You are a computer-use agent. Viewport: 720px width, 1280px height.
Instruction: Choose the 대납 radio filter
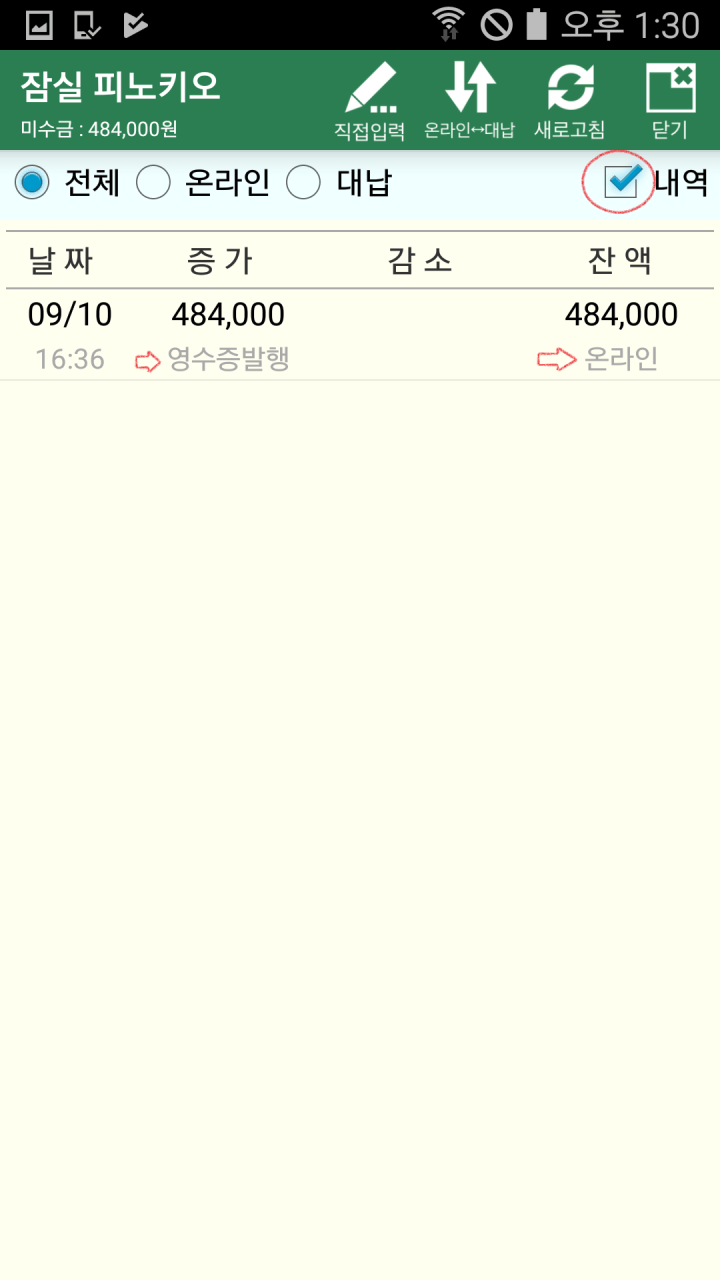click(304, 183)
